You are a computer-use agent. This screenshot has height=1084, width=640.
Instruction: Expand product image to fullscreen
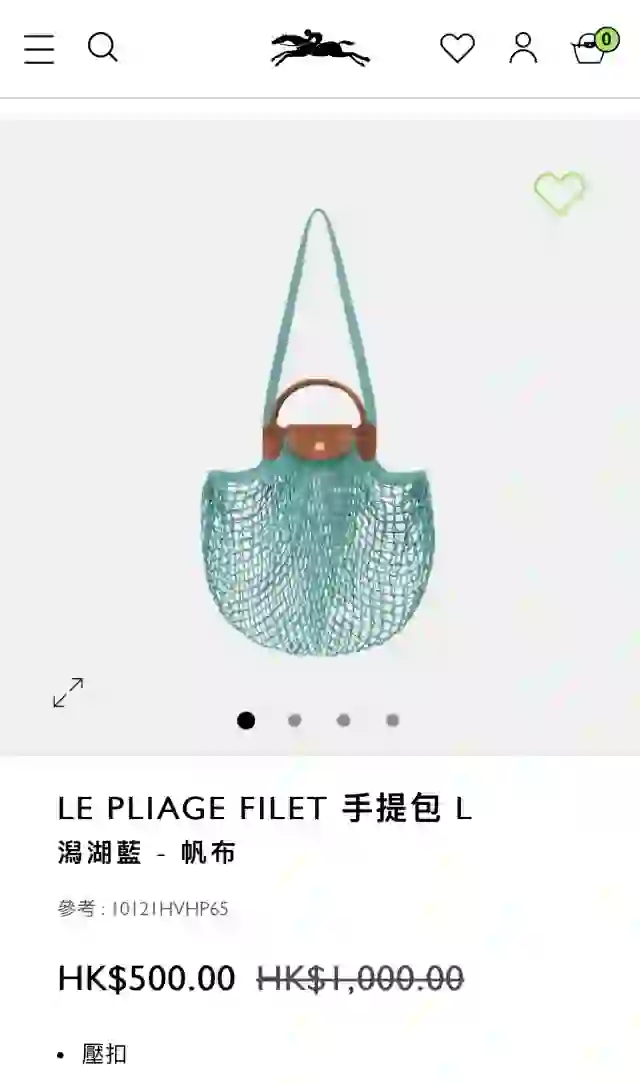68,692
